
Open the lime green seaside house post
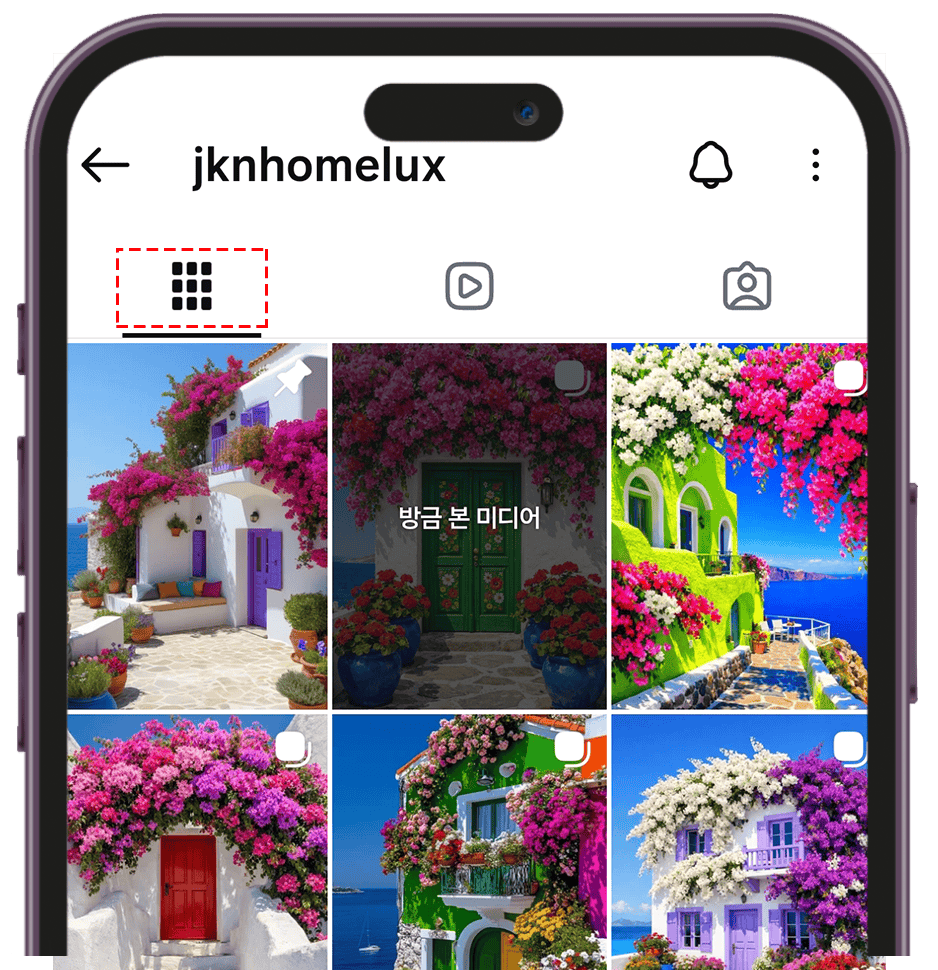(739, 526)
